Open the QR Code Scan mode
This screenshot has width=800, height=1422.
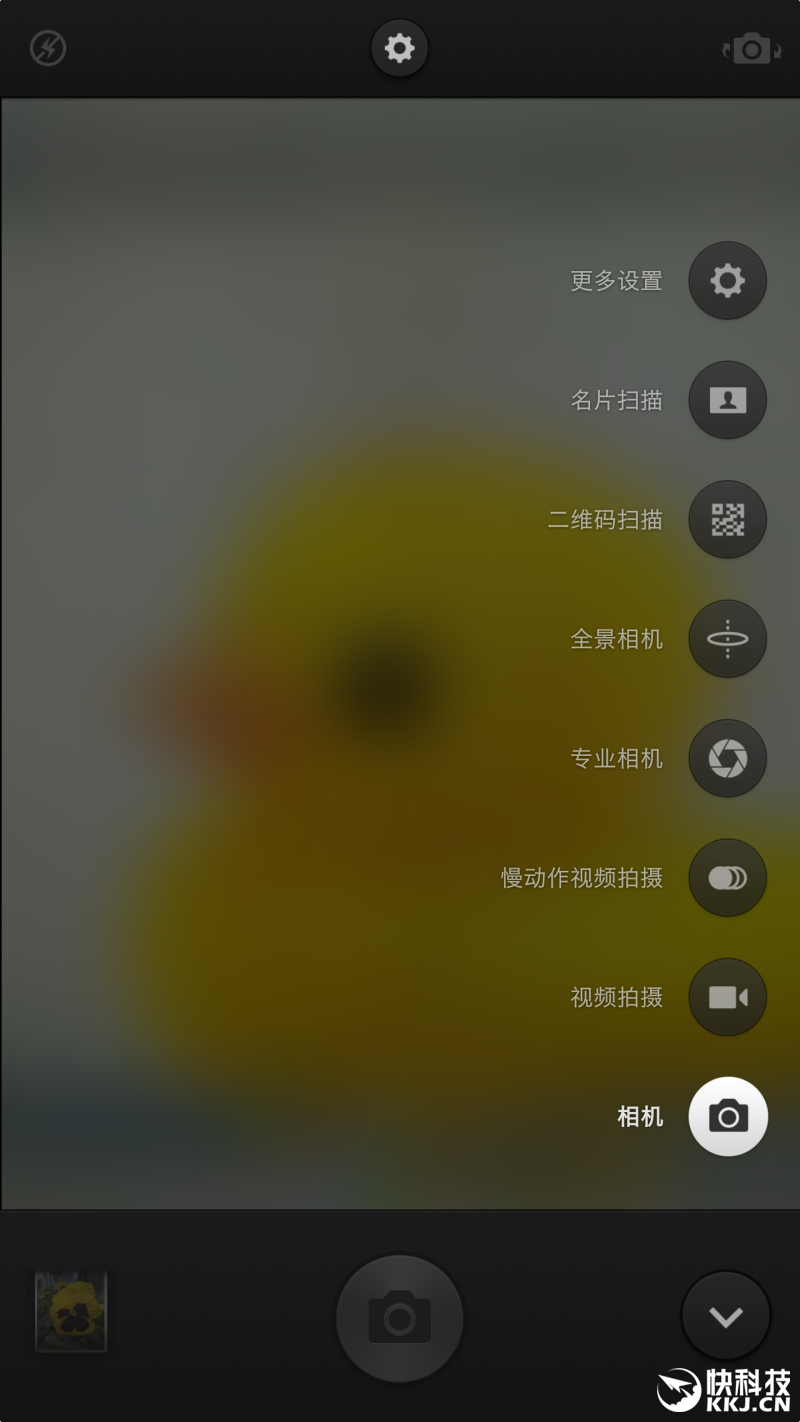[x=727, y=519]
